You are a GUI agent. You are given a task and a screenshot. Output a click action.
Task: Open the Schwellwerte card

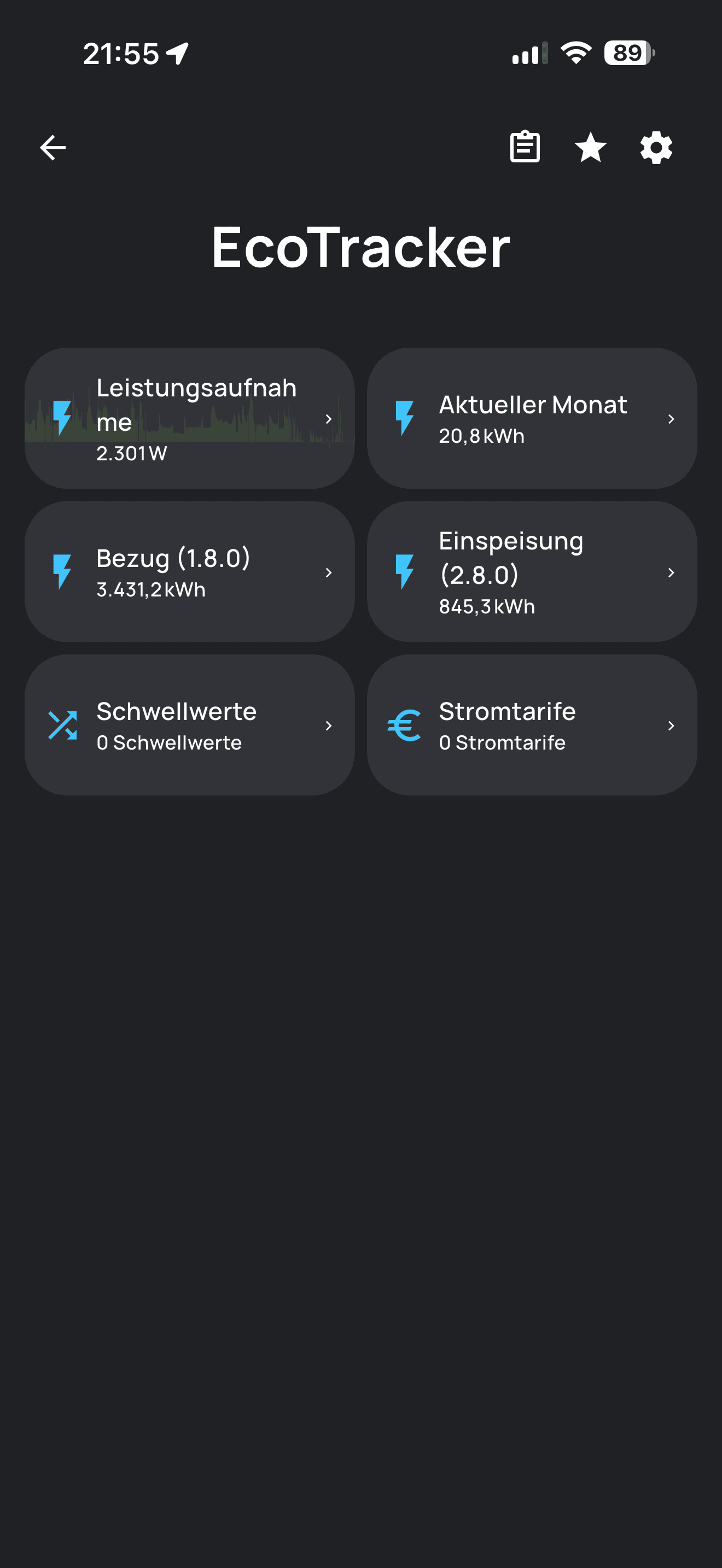click(x=189, y=725)
